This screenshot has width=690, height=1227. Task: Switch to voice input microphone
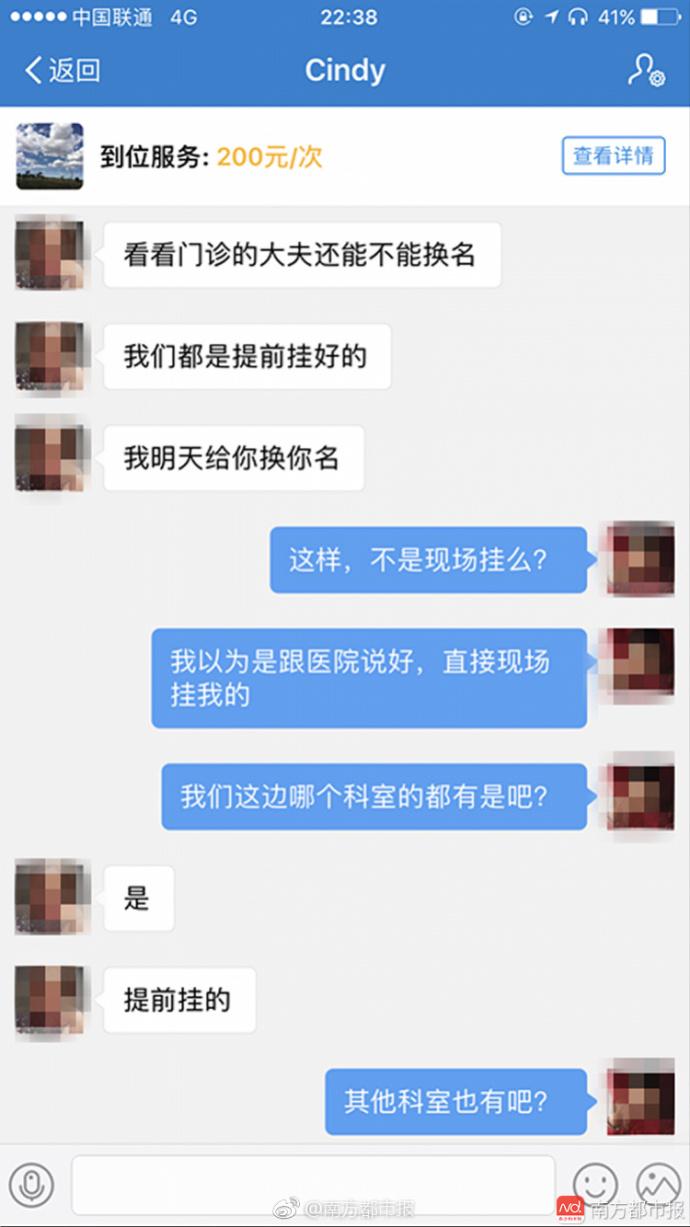coord(32,1186)
